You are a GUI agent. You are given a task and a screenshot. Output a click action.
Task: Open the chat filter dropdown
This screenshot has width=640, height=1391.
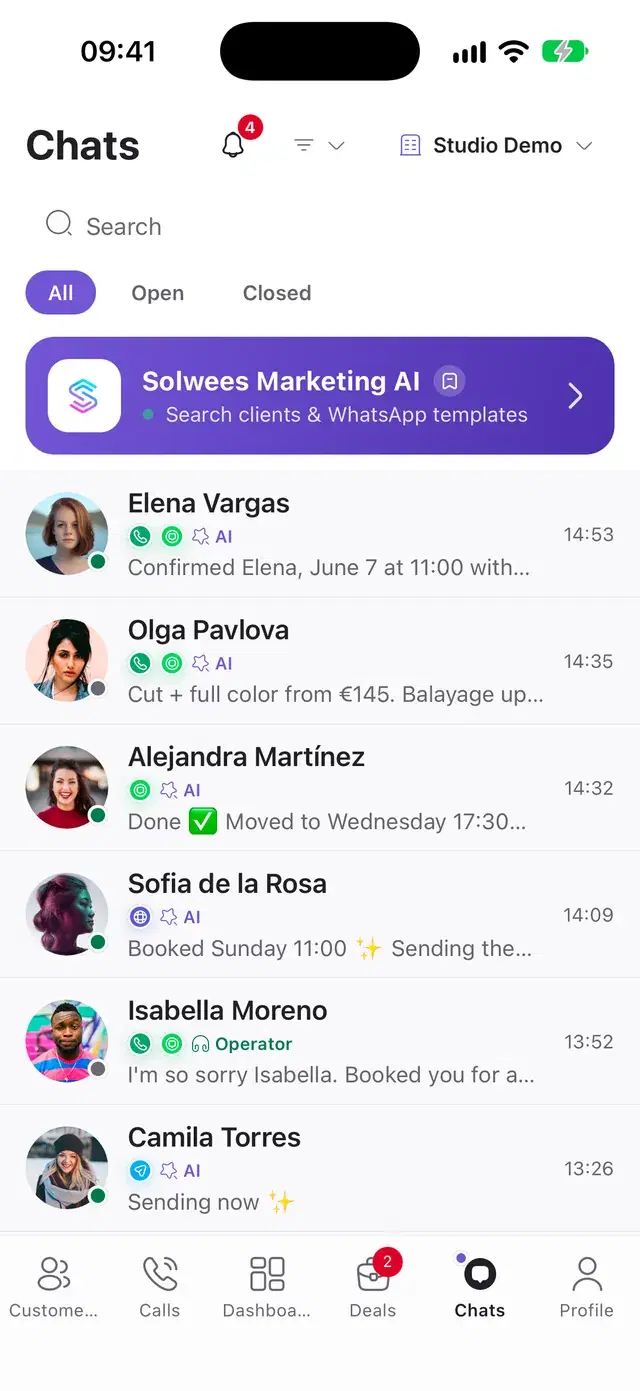tap(319, 146)
